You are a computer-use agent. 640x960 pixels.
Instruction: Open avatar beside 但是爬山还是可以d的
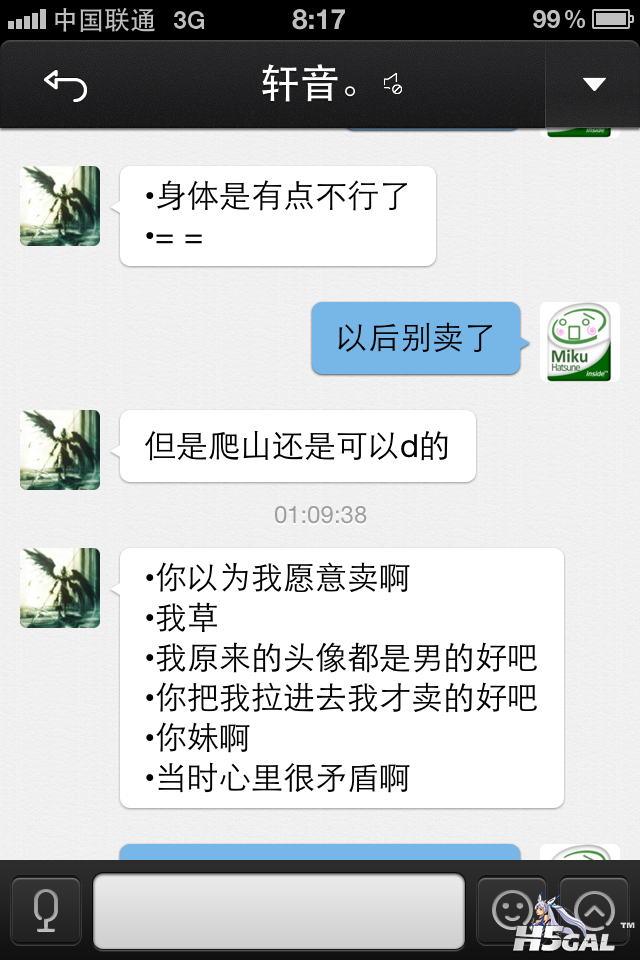click(60, 450)
